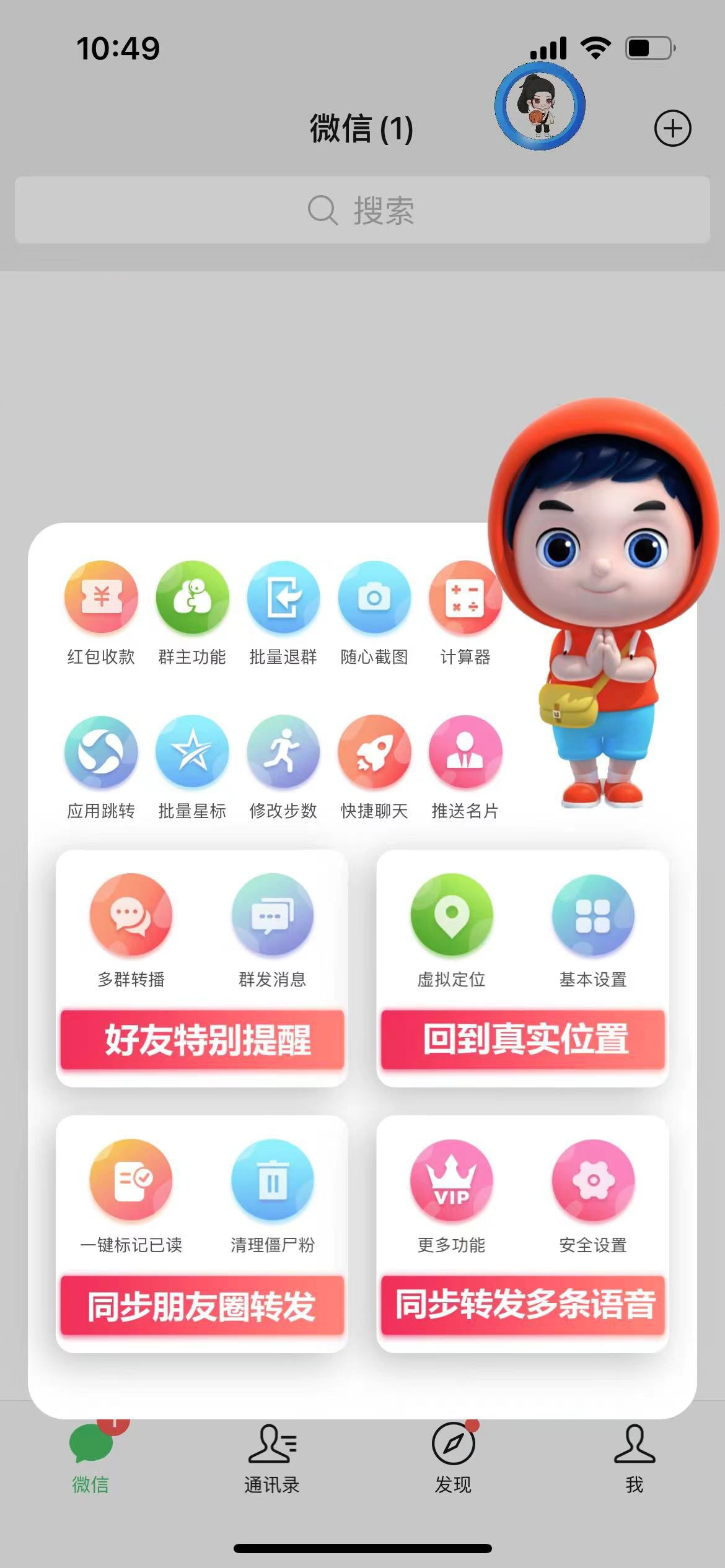Image resolution: width=725 pixels, height=1568 pixels.
Task: Tap 同步转发多条语音 button
Action: pyautogui.click(x=523, y=1305)
